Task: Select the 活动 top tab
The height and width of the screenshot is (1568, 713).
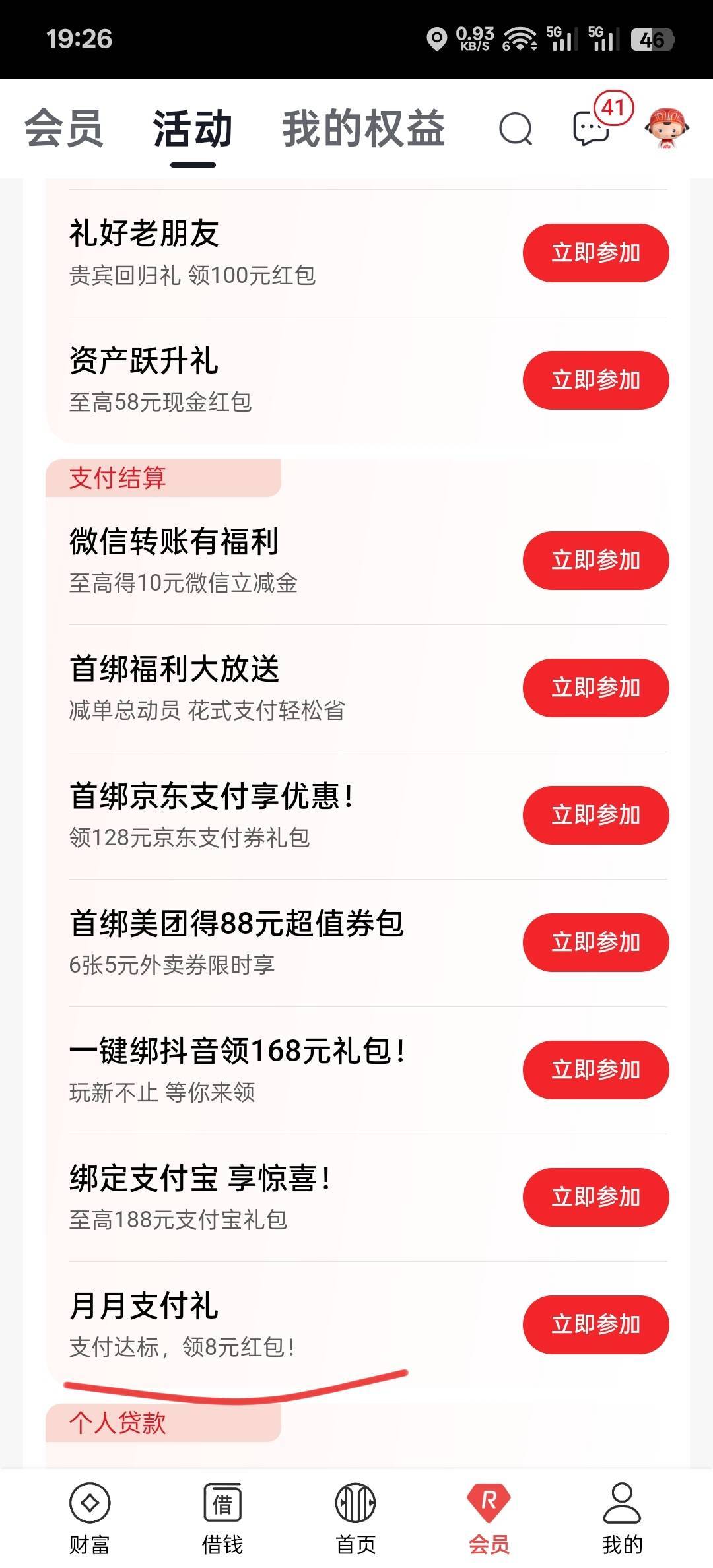Action: point(193,128)
